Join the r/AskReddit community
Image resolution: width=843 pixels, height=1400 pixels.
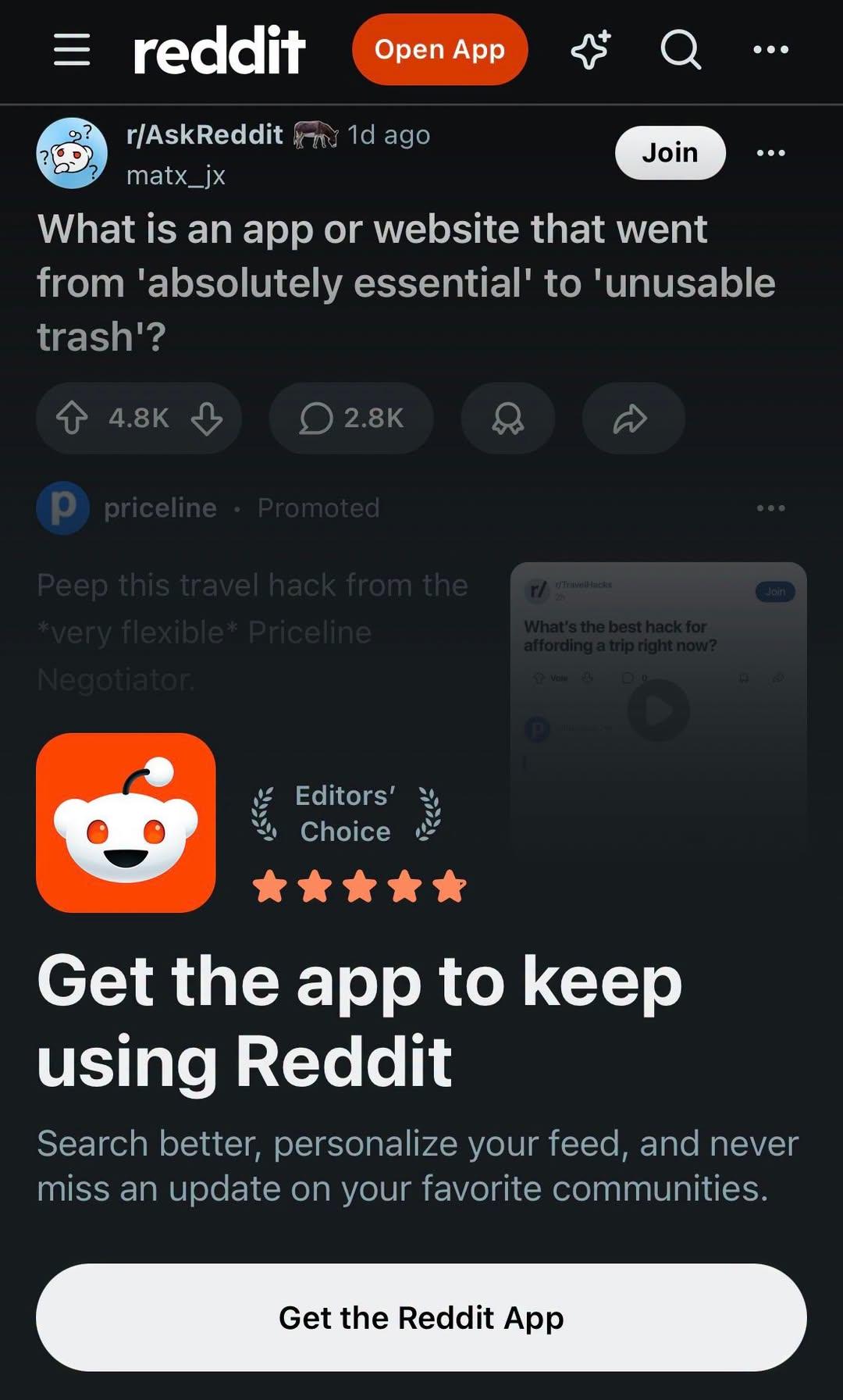pyautogui.click(x=670, y=152)
